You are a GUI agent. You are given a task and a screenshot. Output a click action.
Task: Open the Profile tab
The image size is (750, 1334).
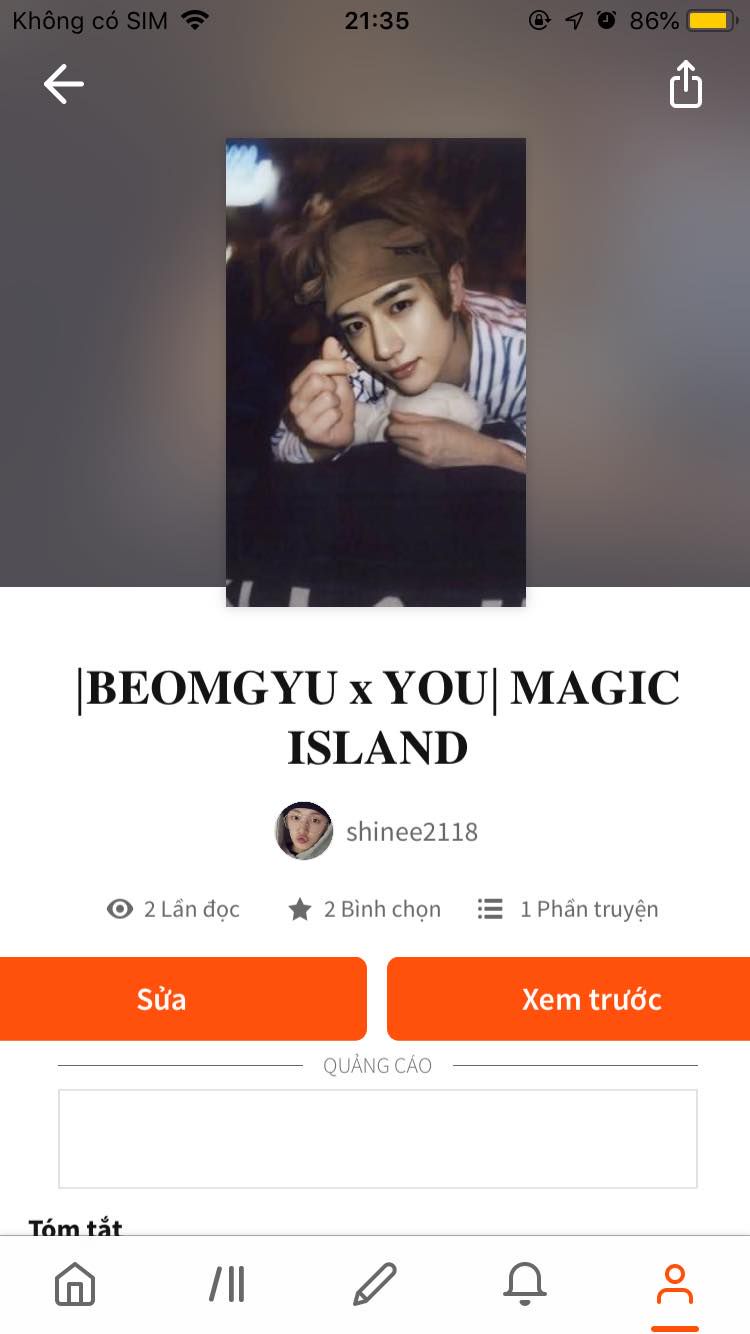pyautogui.click(x=675, y=1284)
